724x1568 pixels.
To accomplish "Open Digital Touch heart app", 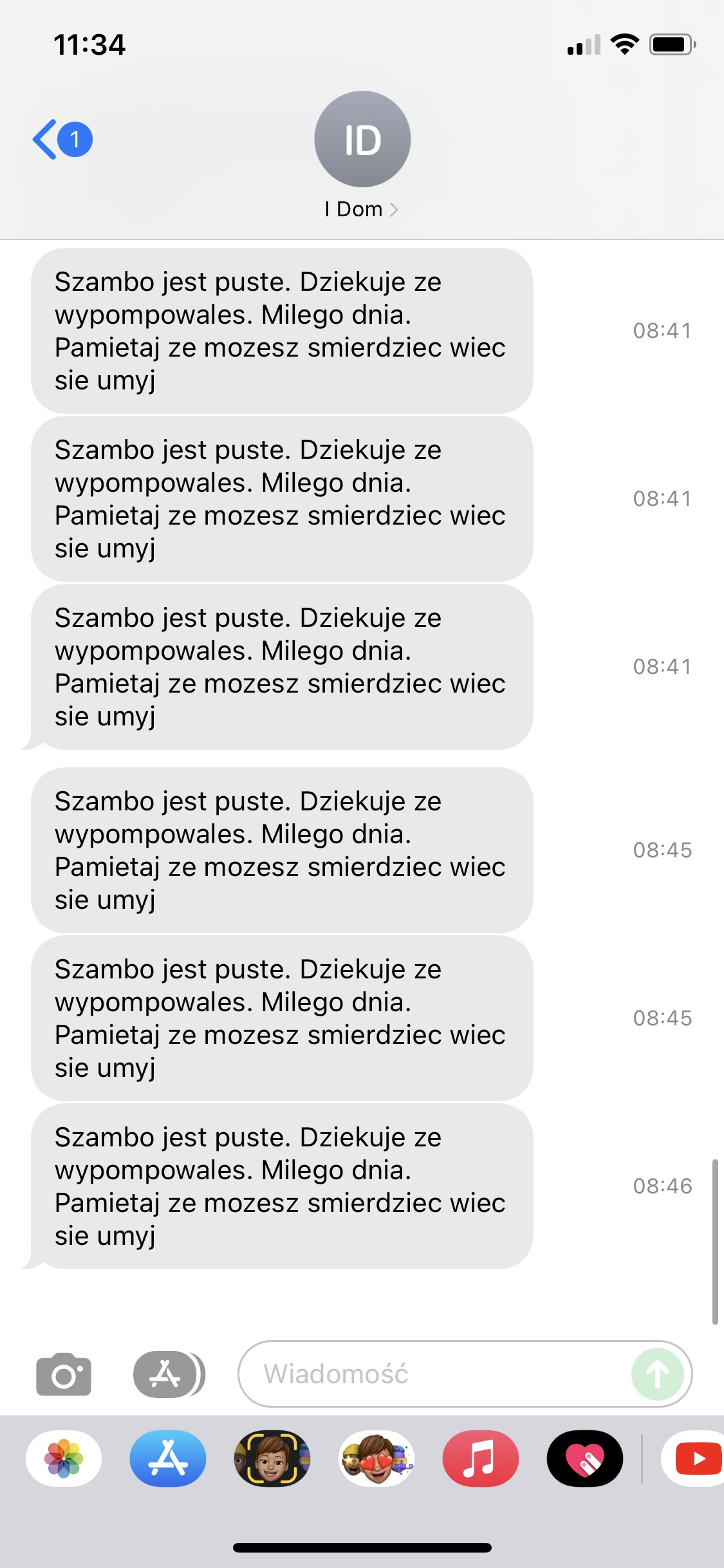I will click(585, 1459).
